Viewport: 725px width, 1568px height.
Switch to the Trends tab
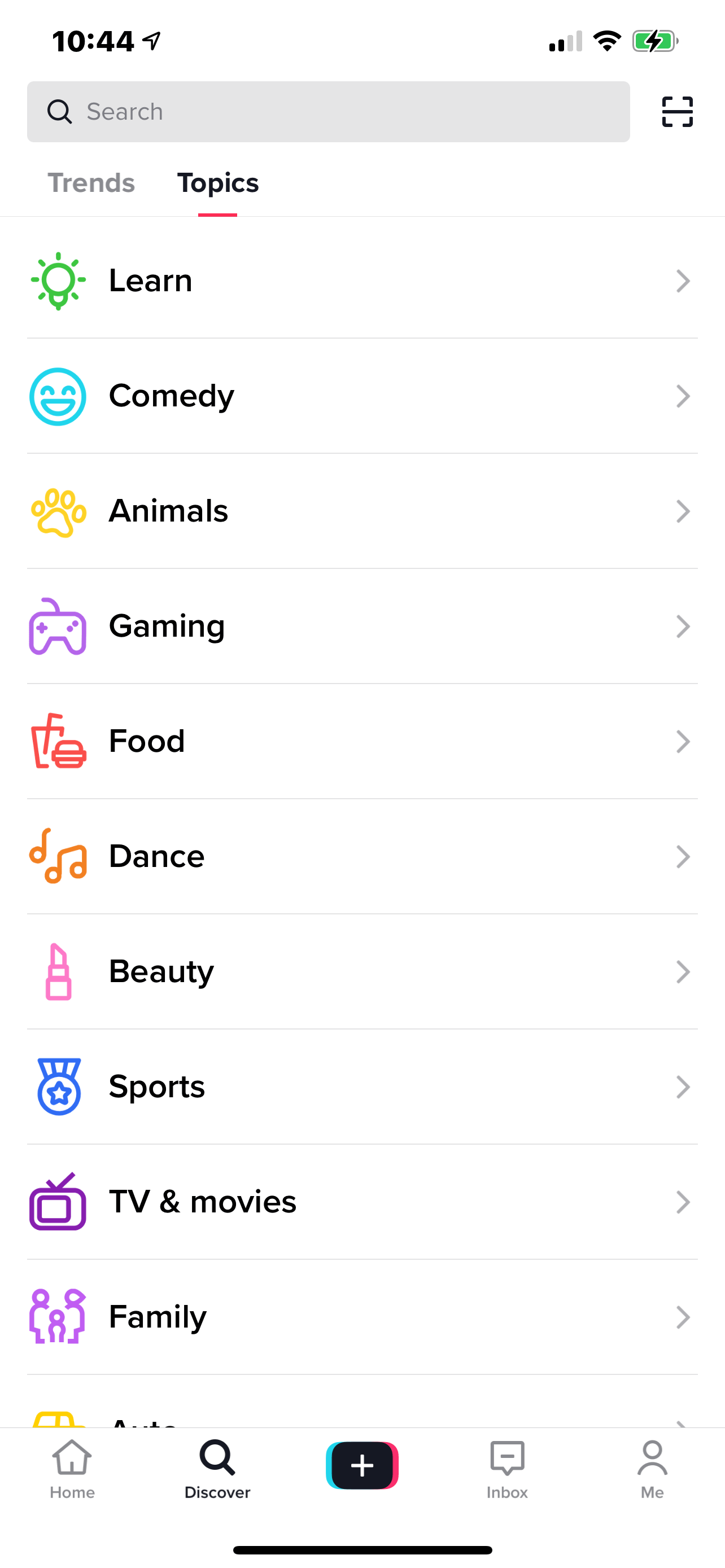pyautogui.click(x=92, y=183)
